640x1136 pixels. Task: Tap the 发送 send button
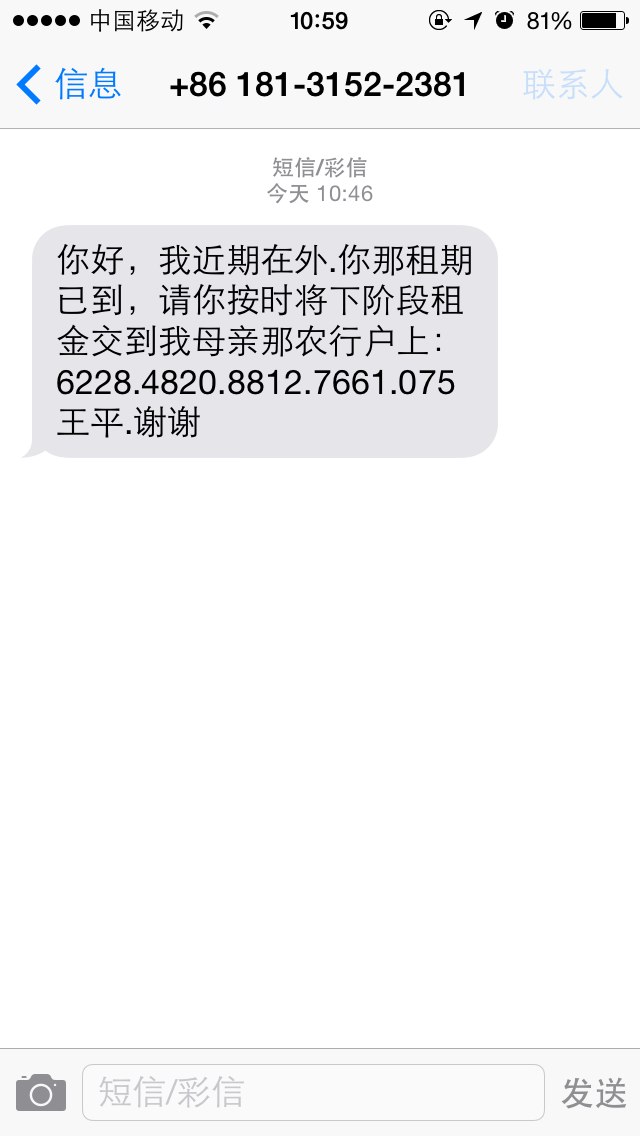[594, 1093]
